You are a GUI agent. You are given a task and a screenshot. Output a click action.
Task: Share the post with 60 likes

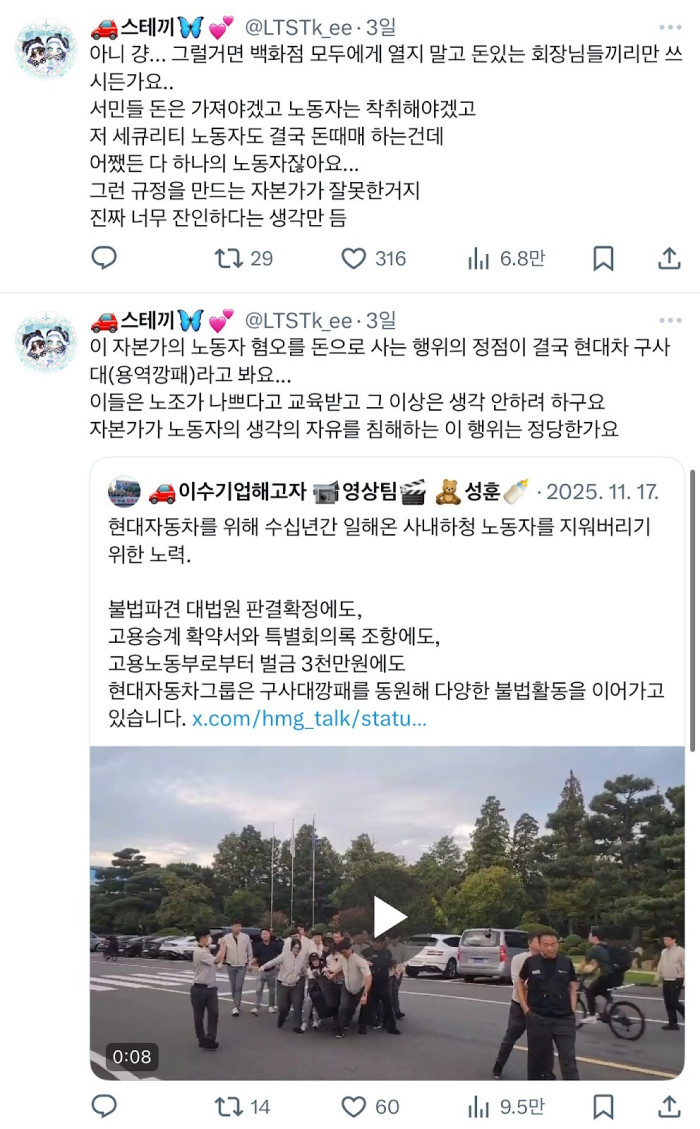point(669,1106)
